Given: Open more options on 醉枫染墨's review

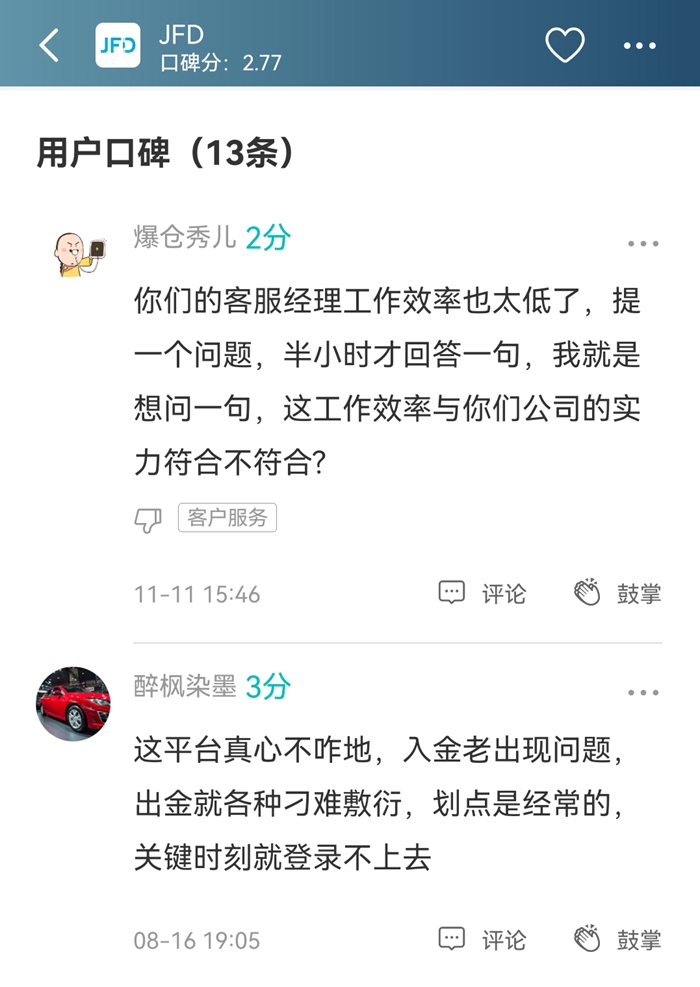Looking at the screenshot, I should click(x=643, y=693).
